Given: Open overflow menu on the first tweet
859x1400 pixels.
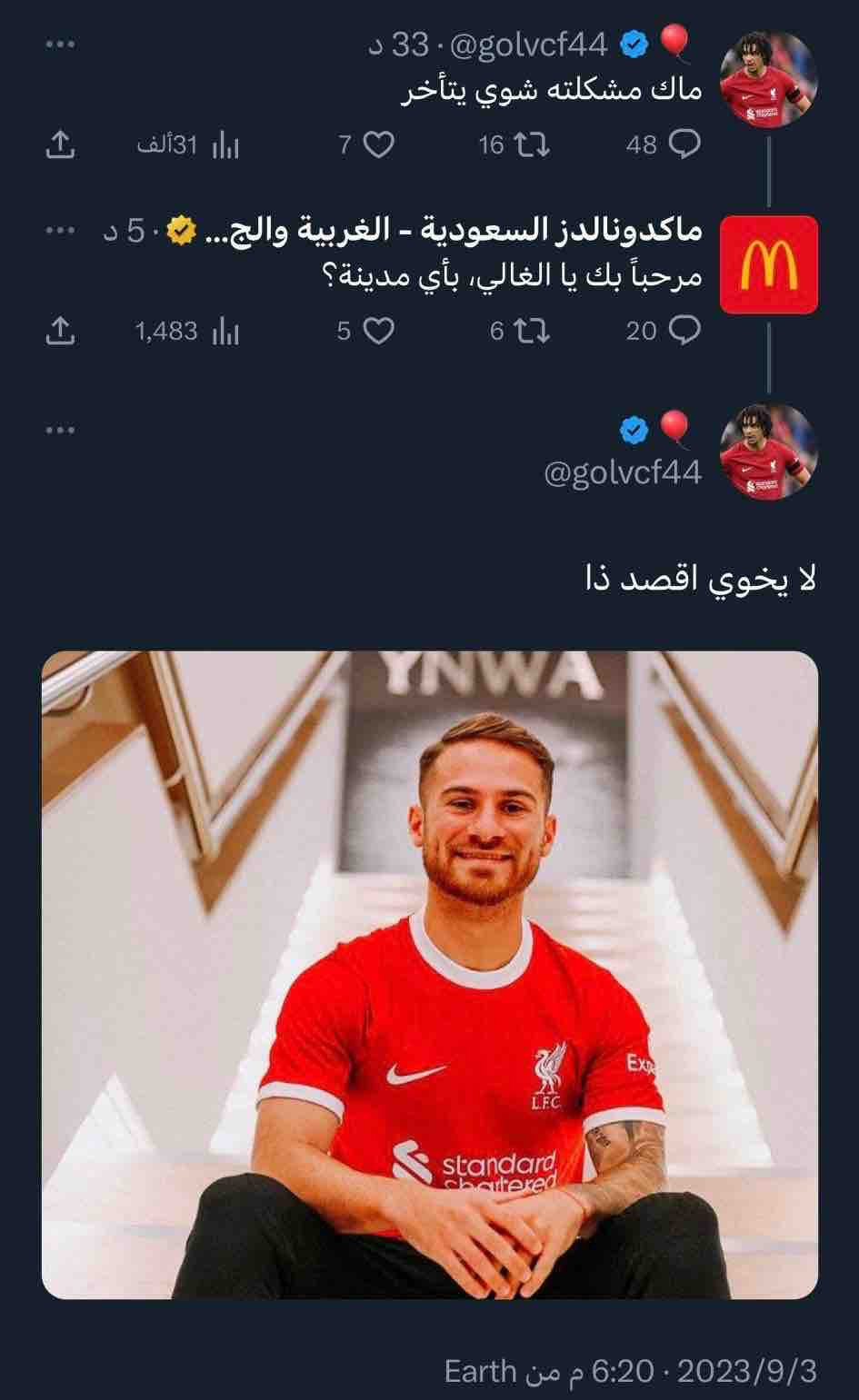Looking at the screenshot, I should (x=60, y=43).
